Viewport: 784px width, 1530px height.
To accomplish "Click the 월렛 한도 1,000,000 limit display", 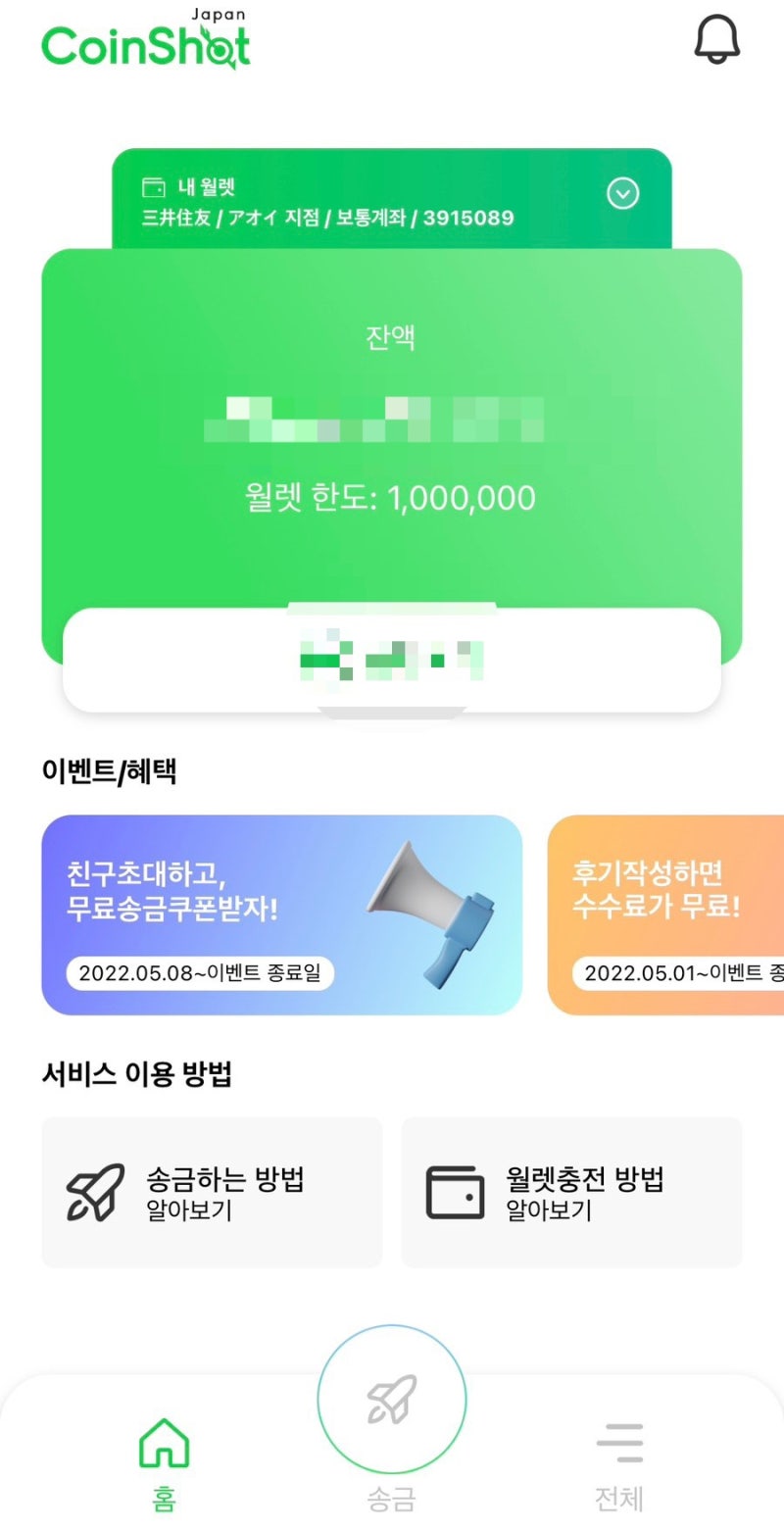I will click(x=391, y=498).
